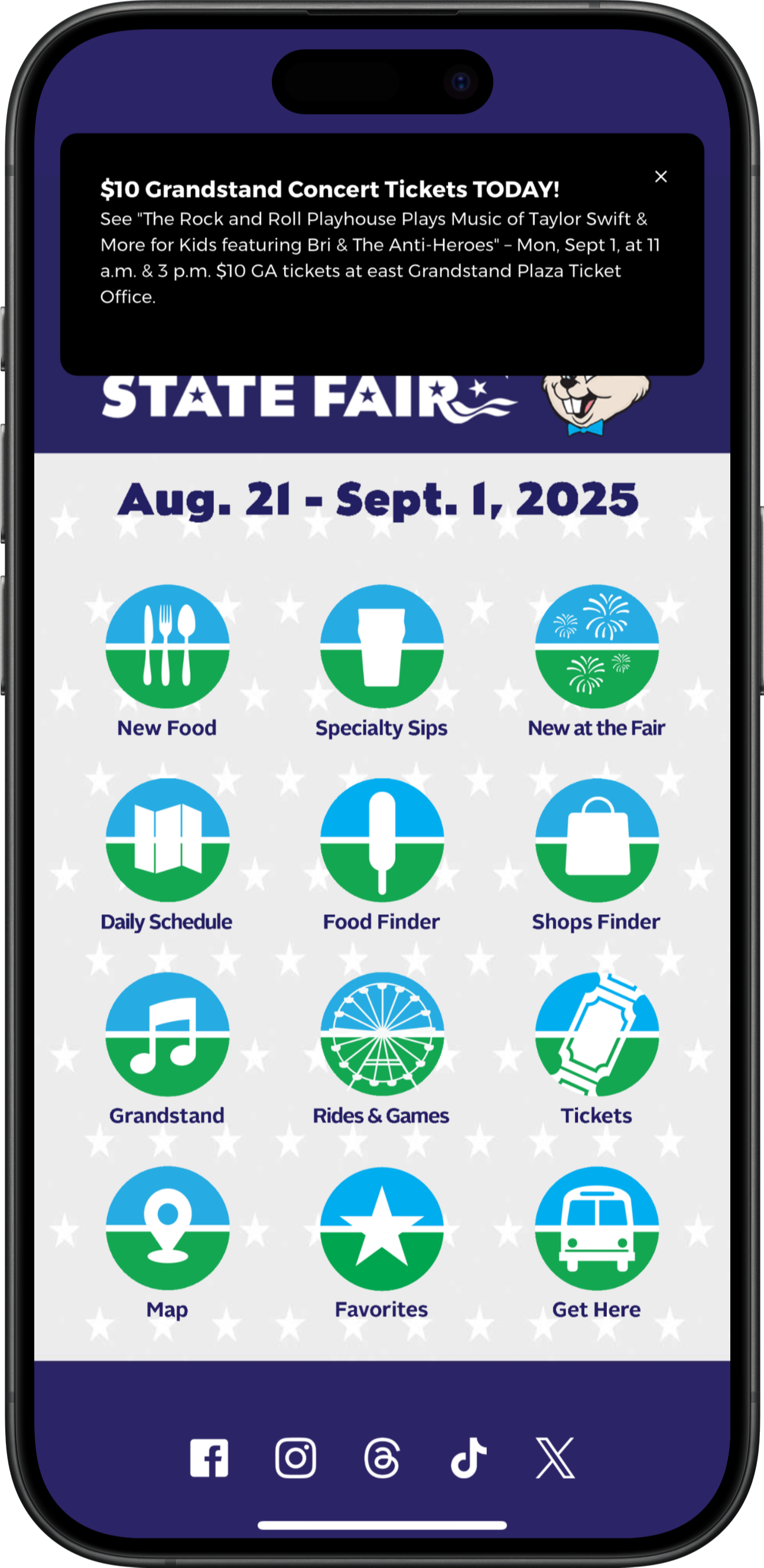Open Shops Finder
This screenshot has height=1568, width=764.
(597, 855)
